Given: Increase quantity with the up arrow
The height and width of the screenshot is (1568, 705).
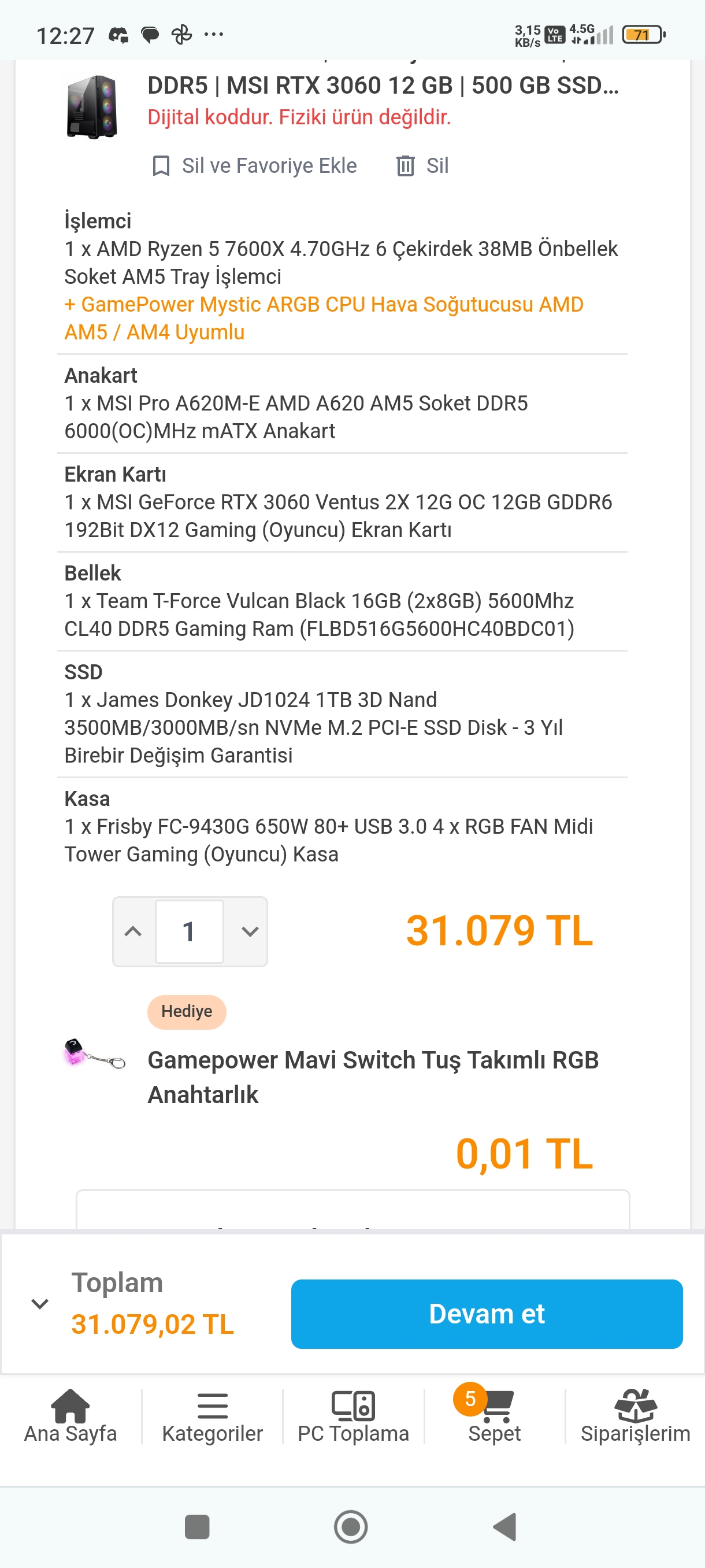Looking at the screenshot, I should tap(133, 931).
